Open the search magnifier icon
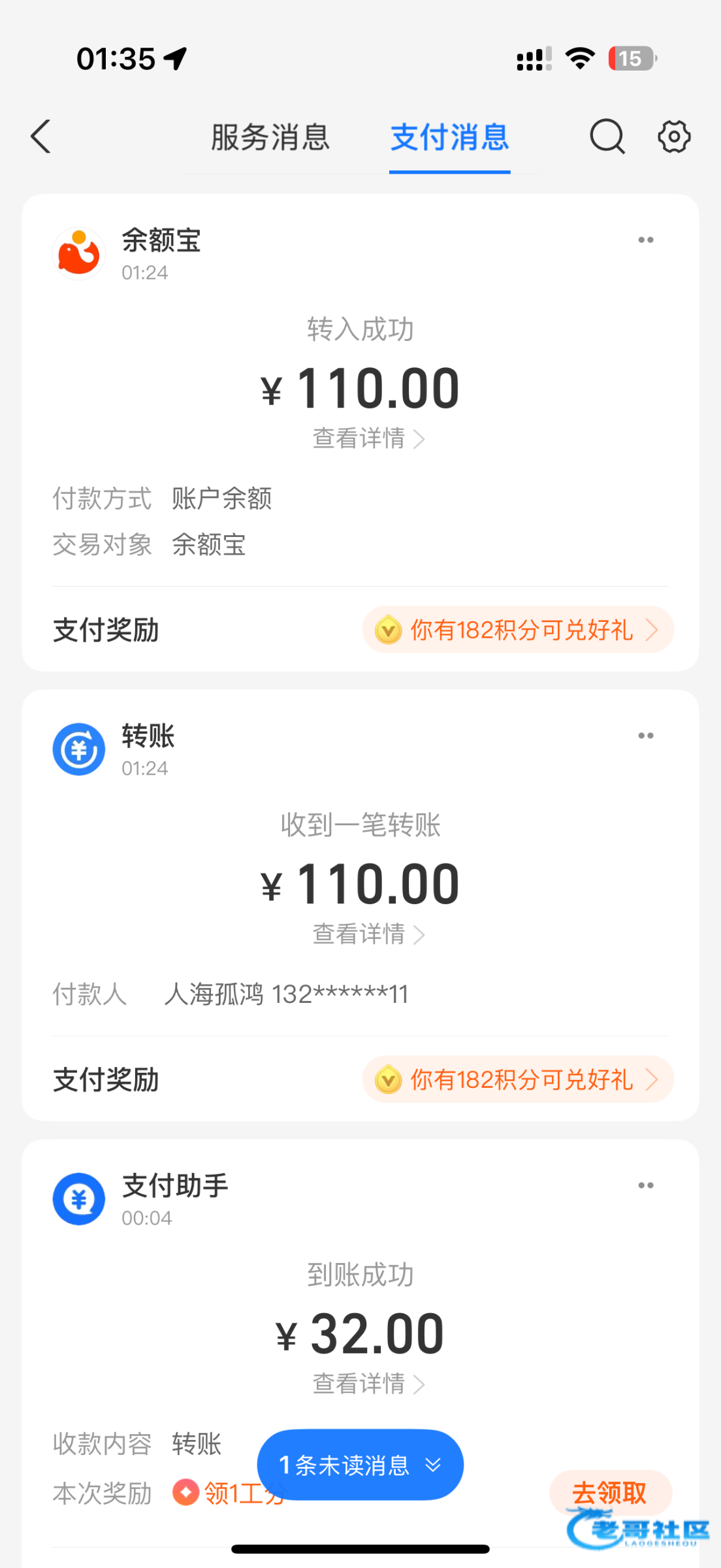This screenshot has height=1568, width=721. click(x=607, y=137)
